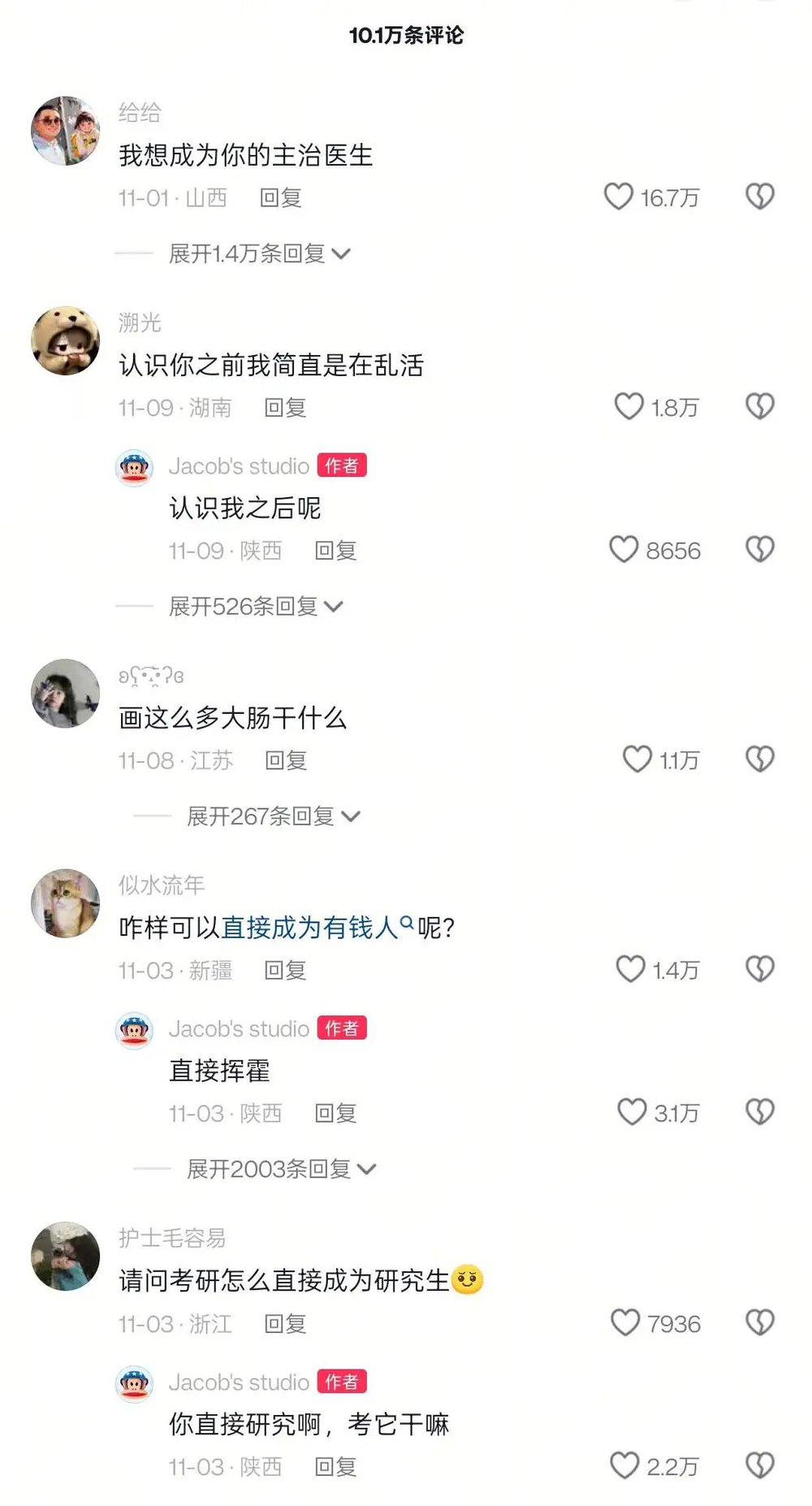This screenshot has width=812, height=1506.
Task: Reply to 给给's comment
Action: pyautogui.click(x=280, y=197)
